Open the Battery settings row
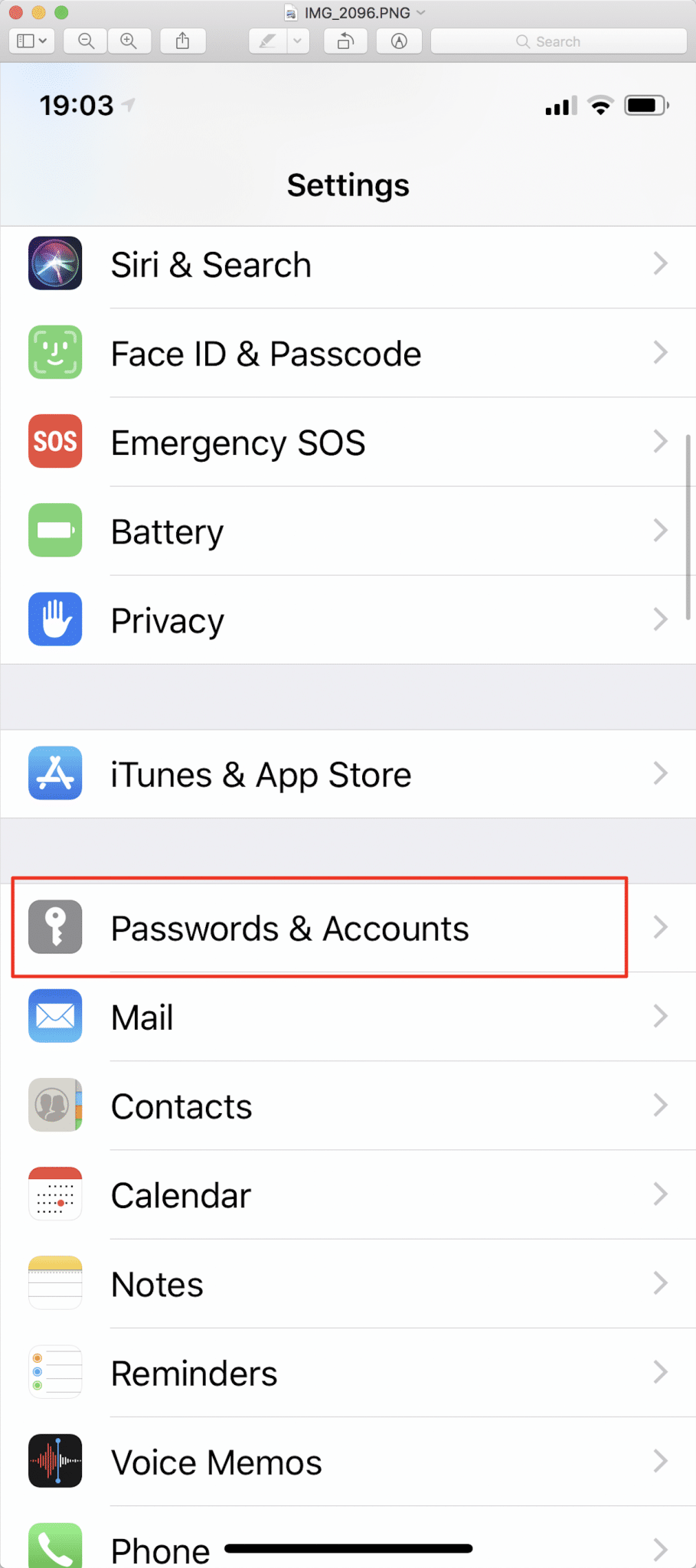 click(348, 531)
